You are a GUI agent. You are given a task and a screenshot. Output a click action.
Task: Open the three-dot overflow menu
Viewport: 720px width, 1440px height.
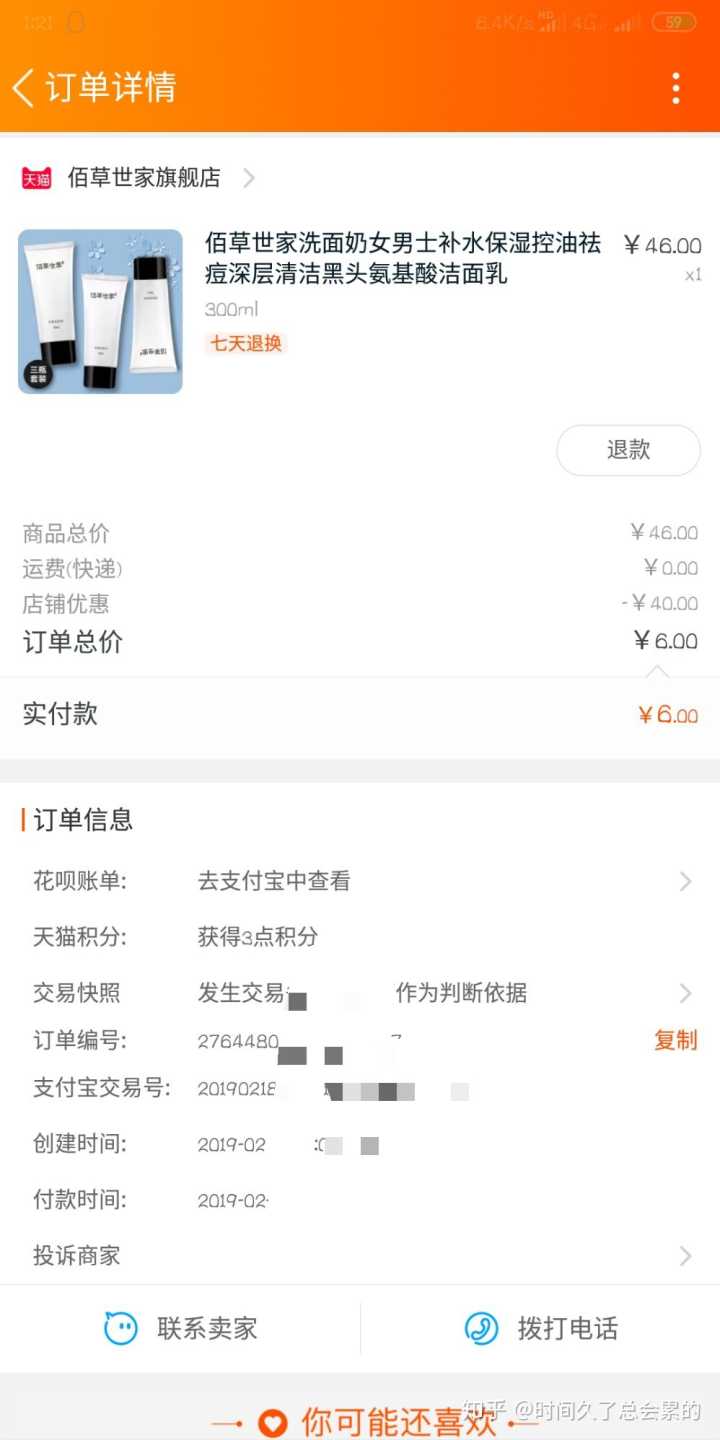coord(676,88)
